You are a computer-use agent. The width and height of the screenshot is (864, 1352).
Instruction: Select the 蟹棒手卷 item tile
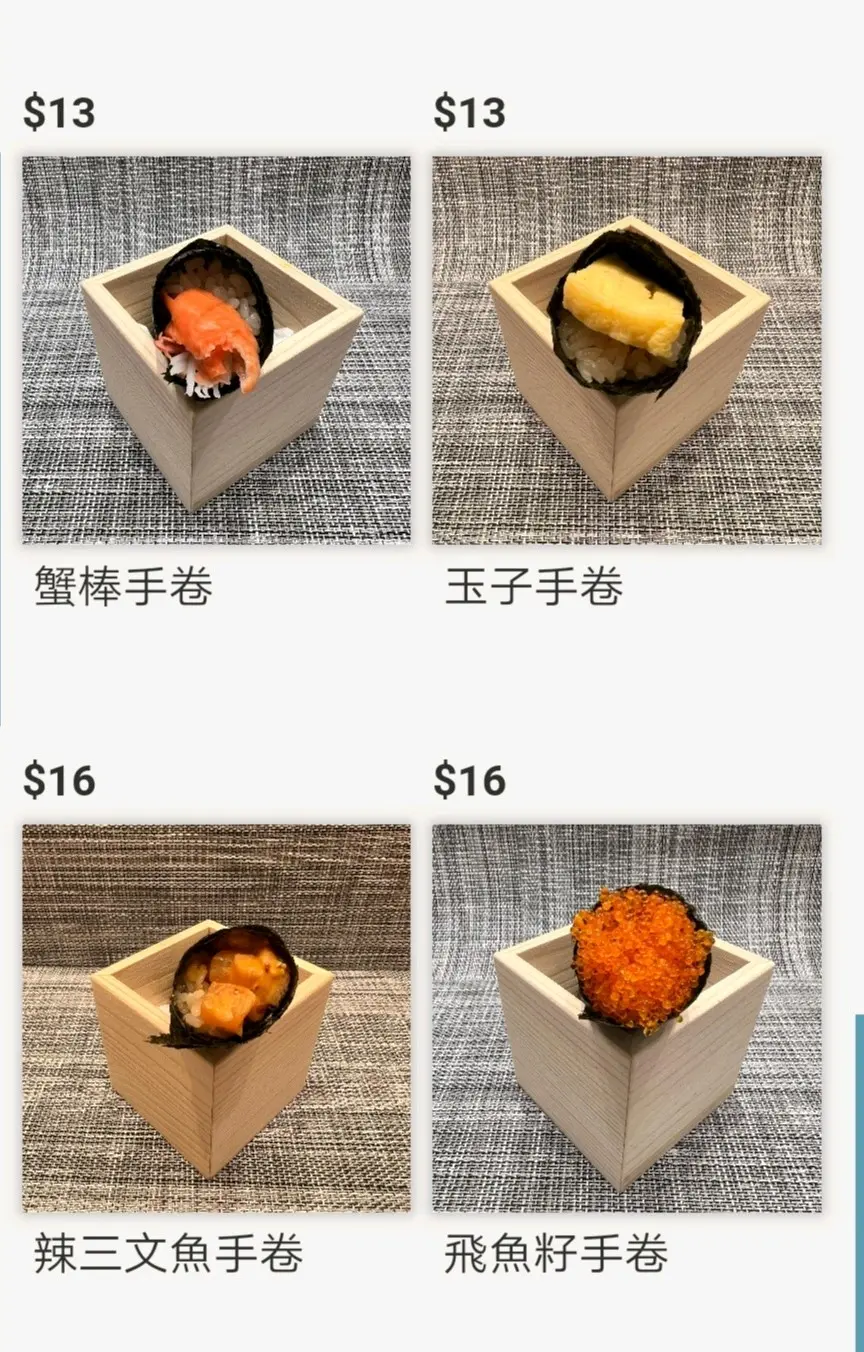216,350
